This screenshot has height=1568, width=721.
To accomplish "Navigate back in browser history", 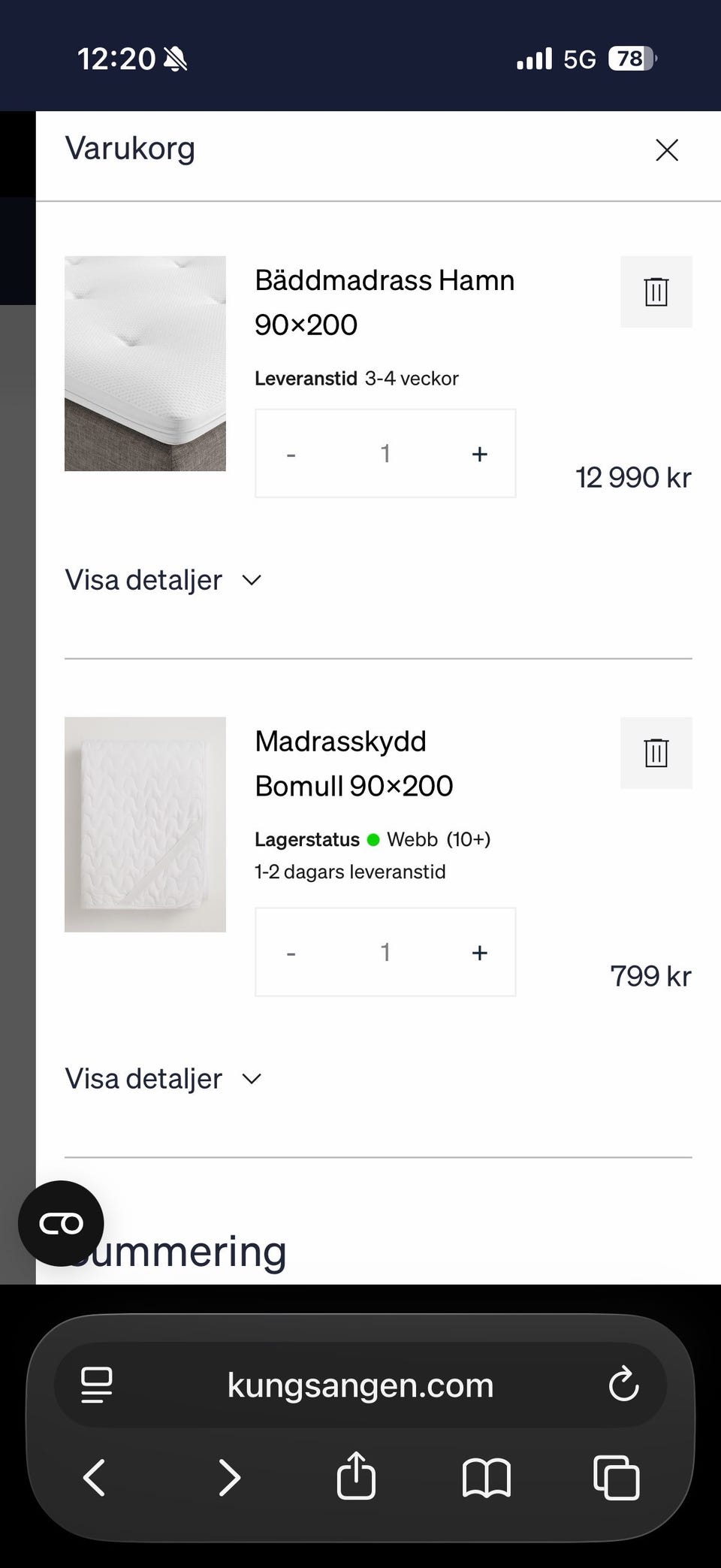I will point(93,1477).
